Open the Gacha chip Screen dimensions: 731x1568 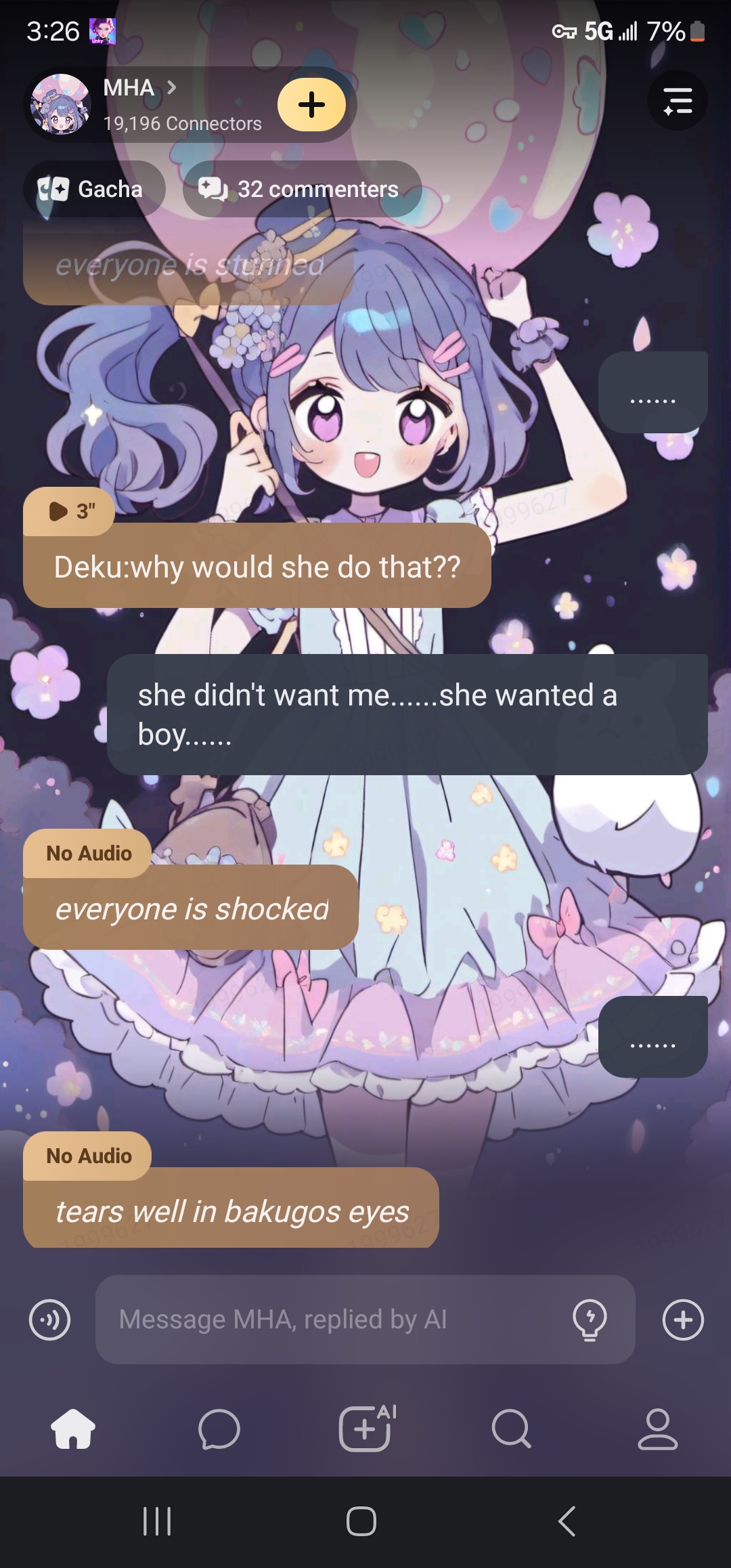point(94,189)
